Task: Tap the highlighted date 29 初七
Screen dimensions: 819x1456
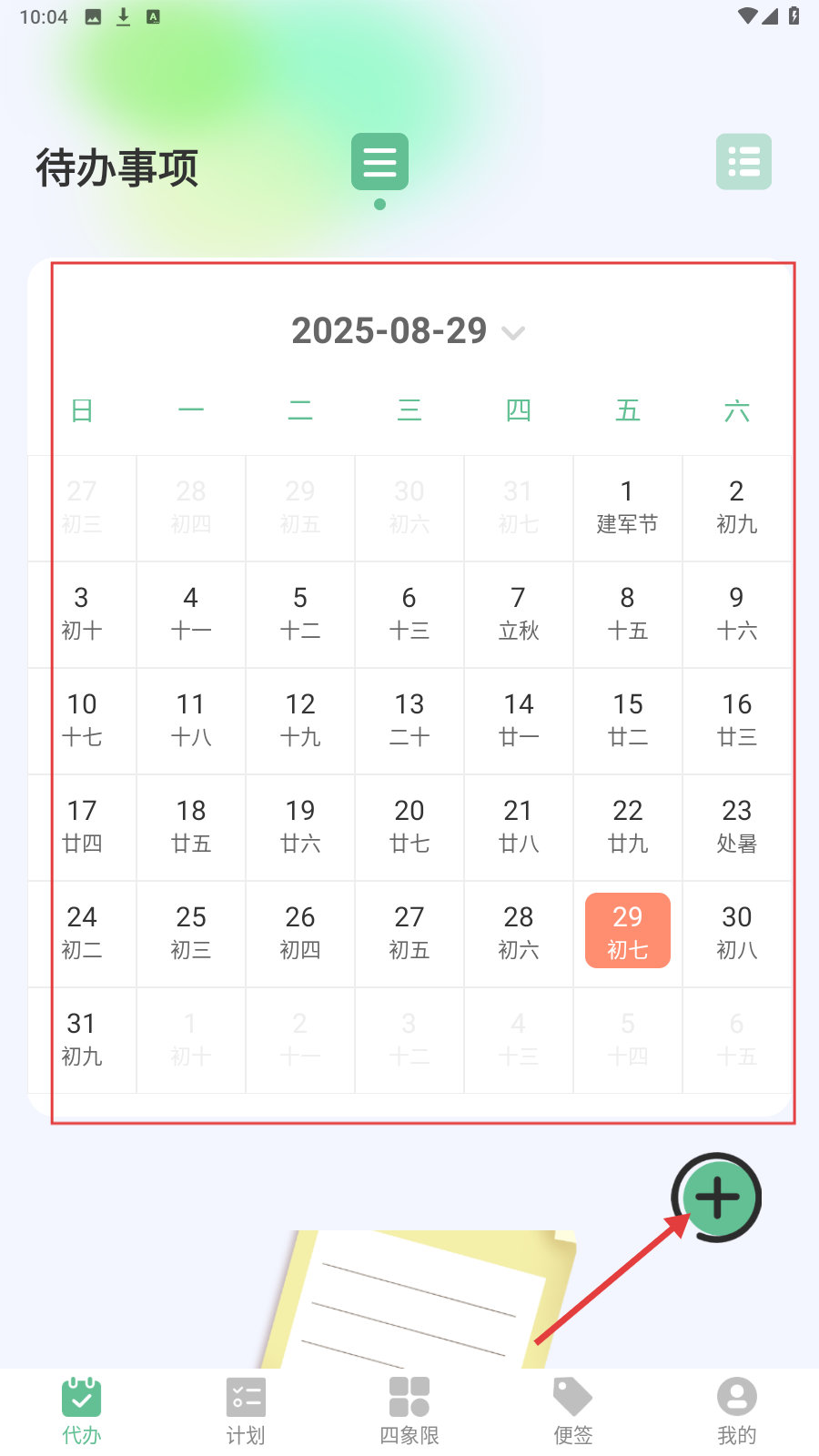Action: (628, 932)
